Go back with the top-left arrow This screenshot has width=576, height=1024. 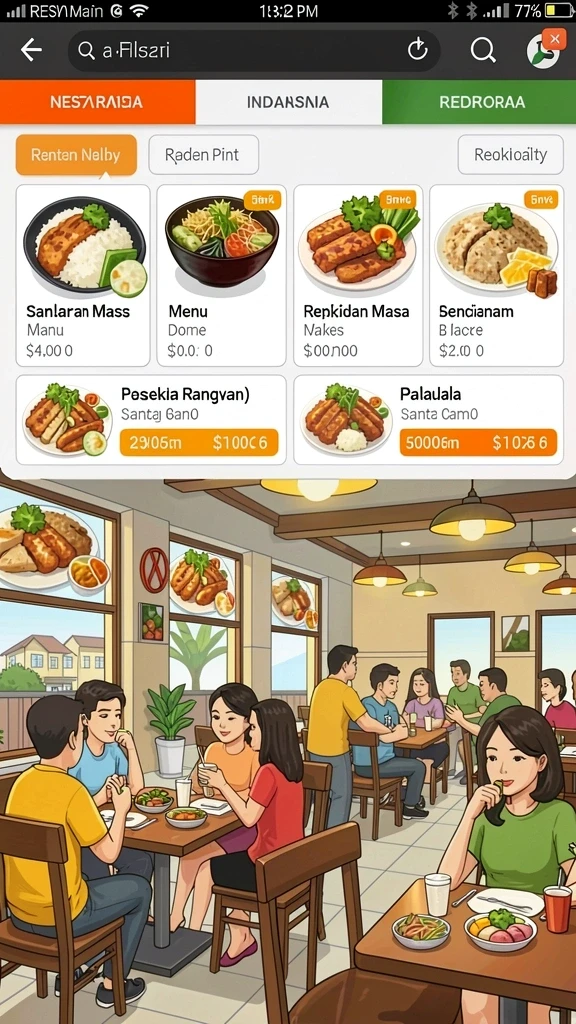click(x=31, y=50)
